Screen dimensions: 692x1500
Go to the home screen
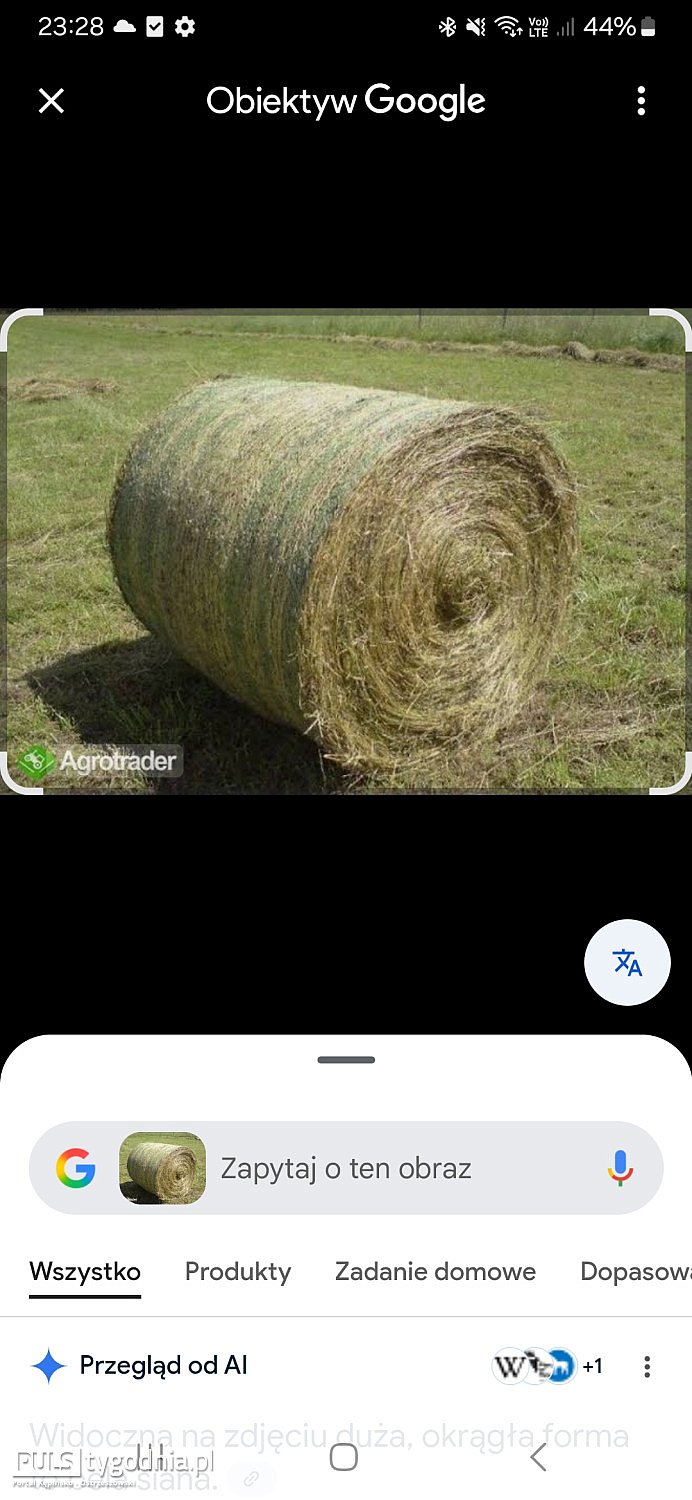pos(343,1458)
